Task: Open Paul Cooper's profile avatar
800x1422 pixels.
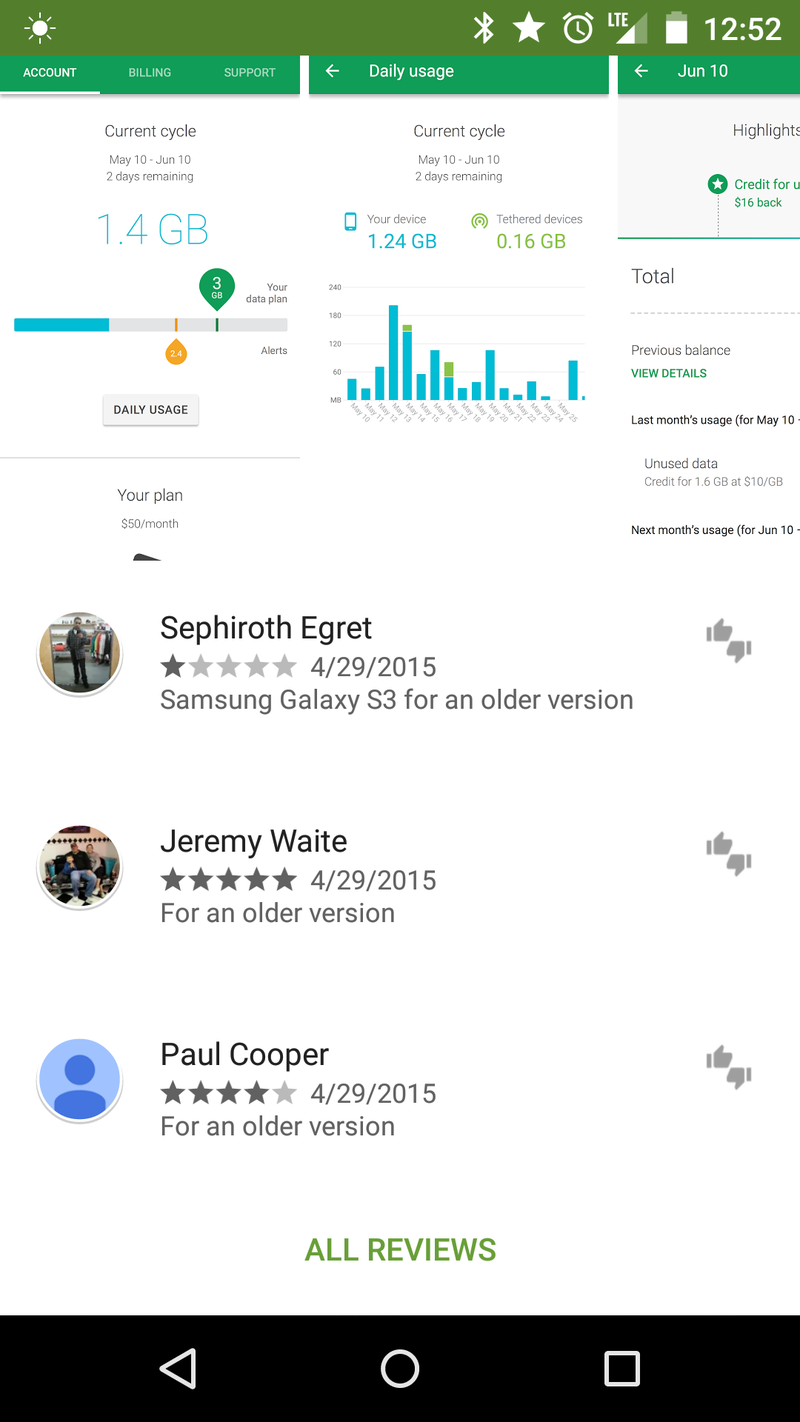Action: [x=79, y=1080]
